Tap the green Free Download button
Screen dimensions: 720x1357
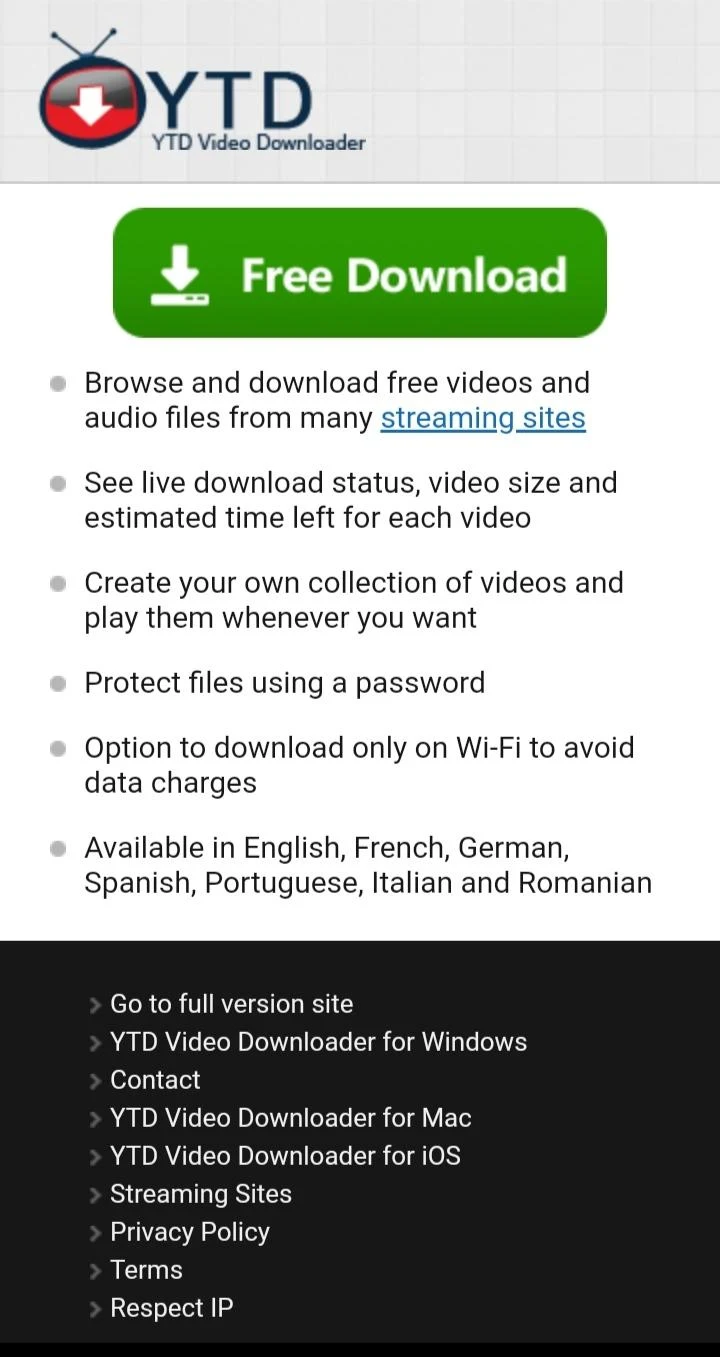(x=360, y=273)
